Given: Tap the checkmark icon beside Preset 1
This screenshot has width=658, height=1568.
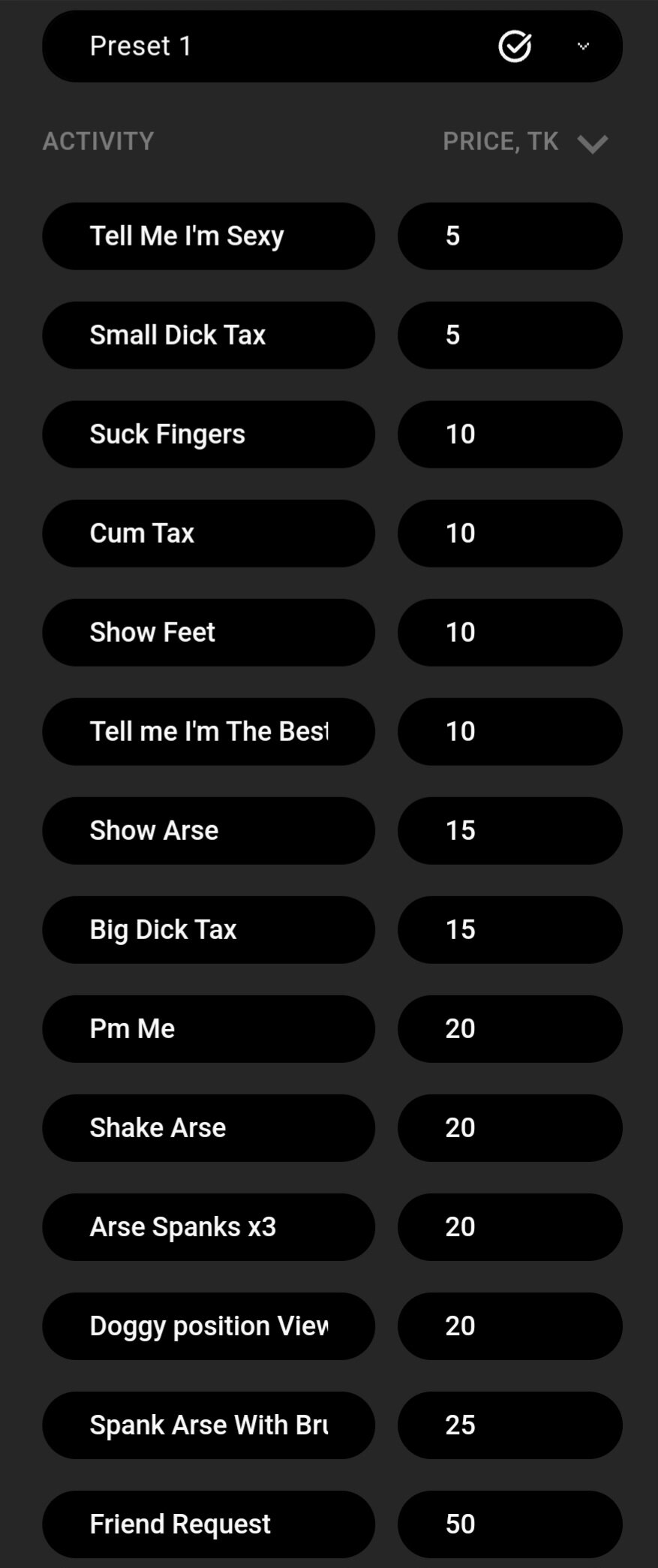Looking at the screenshot, I should [x=515, y=47].
